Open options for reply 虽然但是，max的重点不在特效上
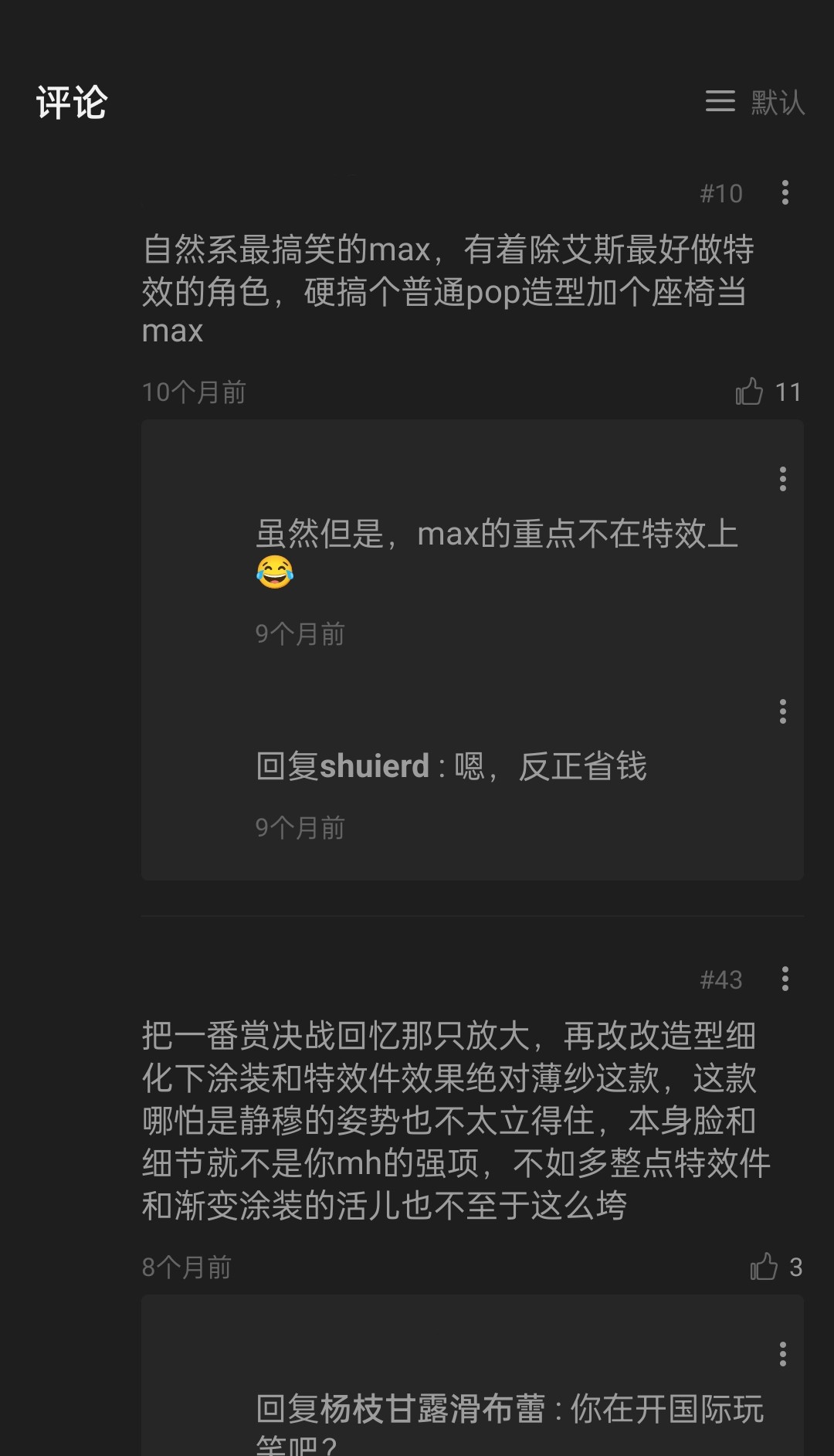The image size is (834, 1456). pyautogui.click(x=782, y=479)
